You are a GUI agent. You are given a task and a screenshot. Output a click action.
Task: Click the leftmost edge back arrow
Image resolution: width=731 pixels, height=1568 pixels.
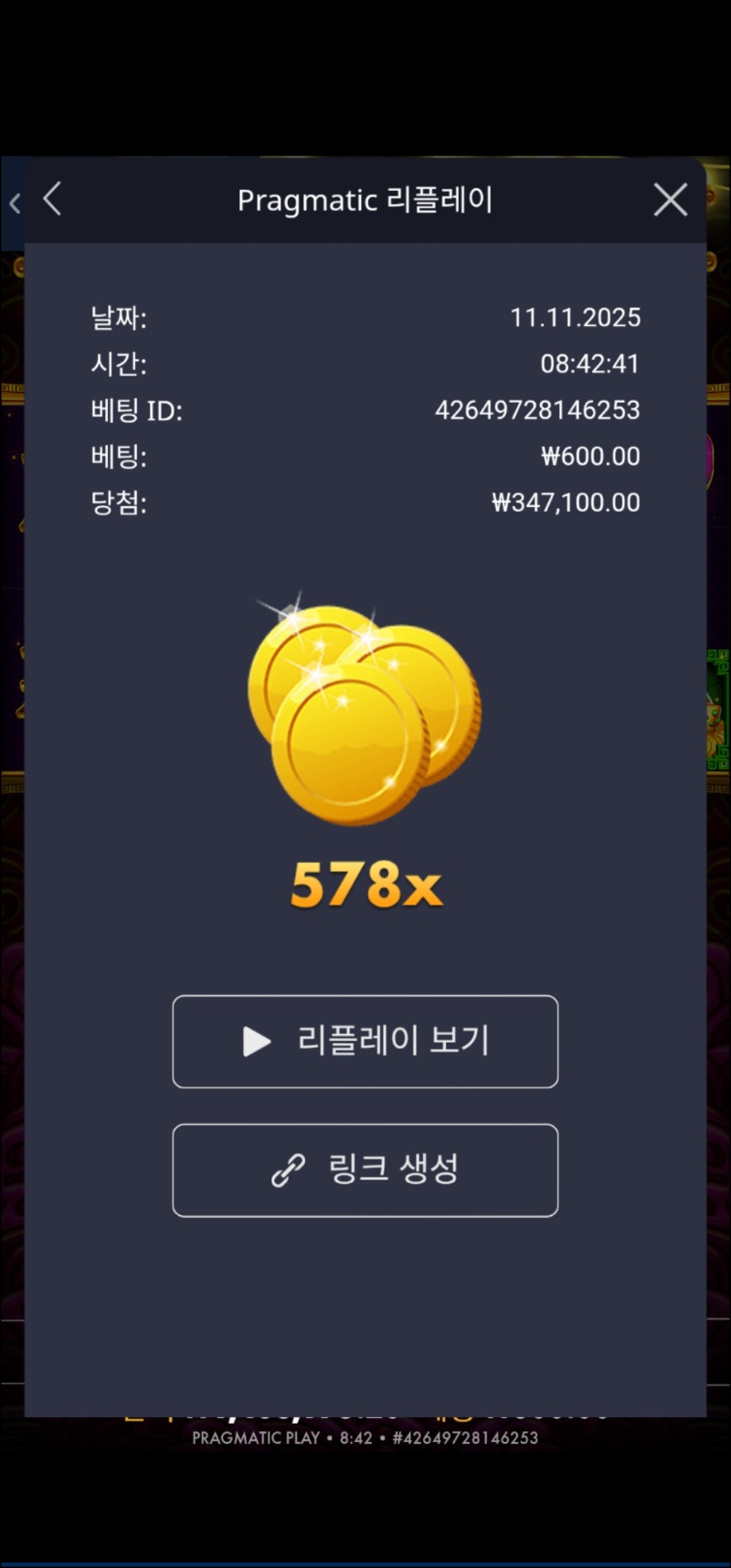coord(13,203)
